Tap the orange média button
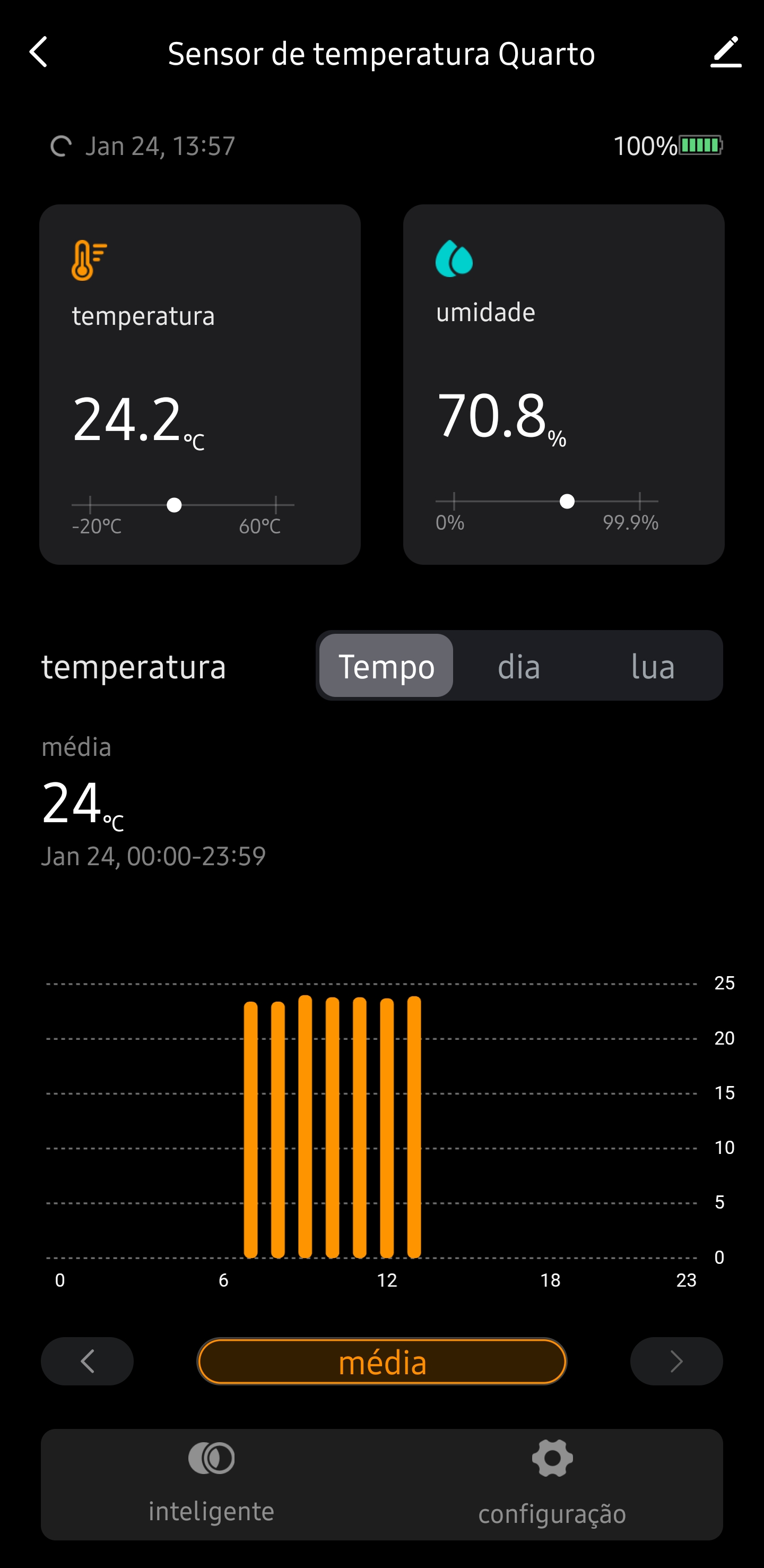This screenshot has width=764, height=1568. [382, 1361]
